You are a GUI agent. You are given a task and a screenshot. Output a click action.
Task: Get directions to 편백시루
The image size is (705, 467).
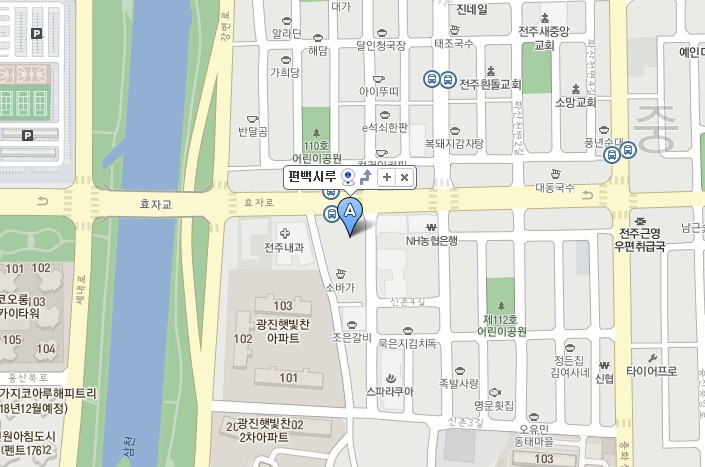click(366, 178)
